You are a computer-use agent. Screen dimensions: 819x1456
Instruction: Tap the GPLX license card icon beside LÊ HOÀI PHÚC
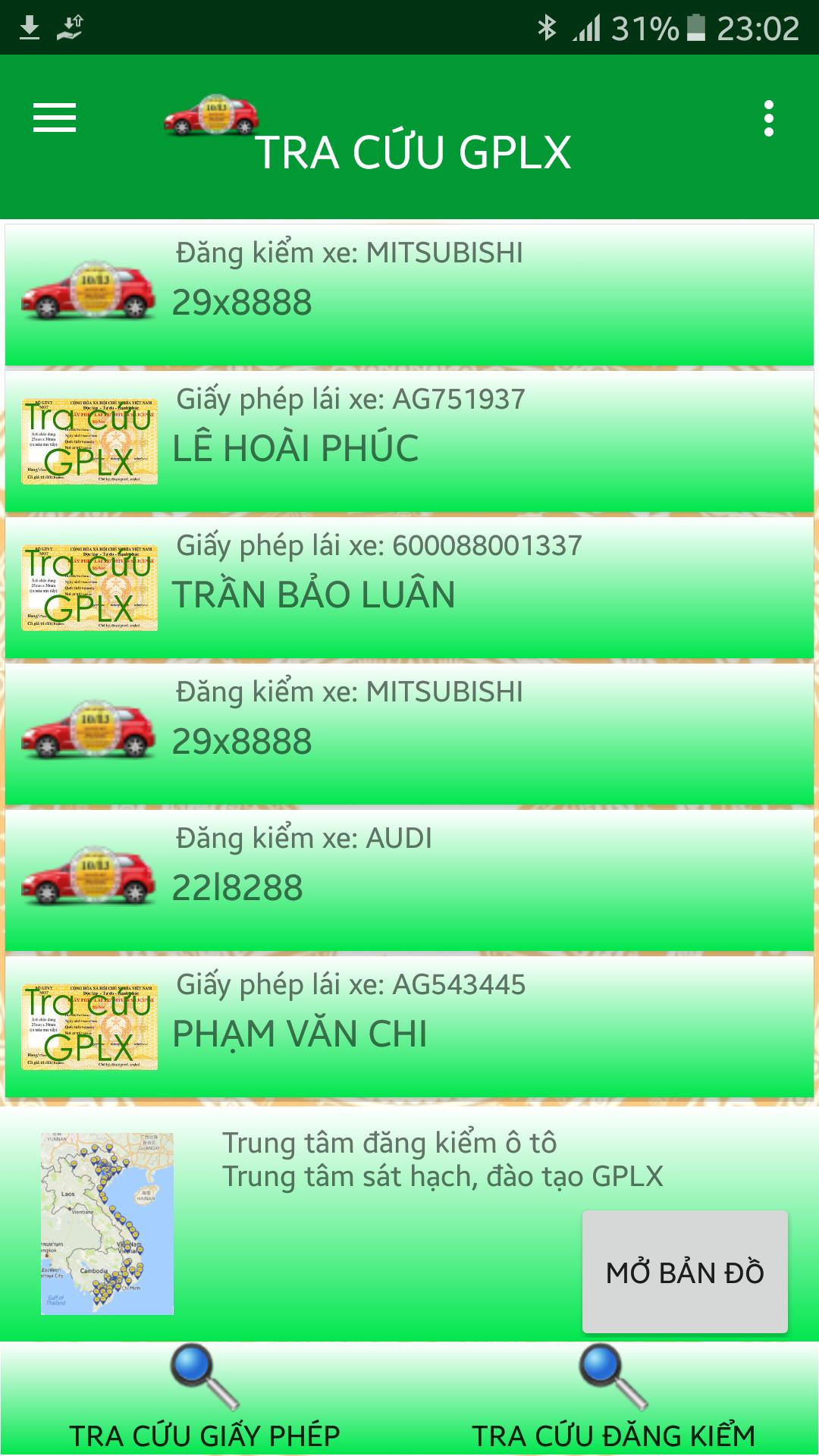(89, 440)
